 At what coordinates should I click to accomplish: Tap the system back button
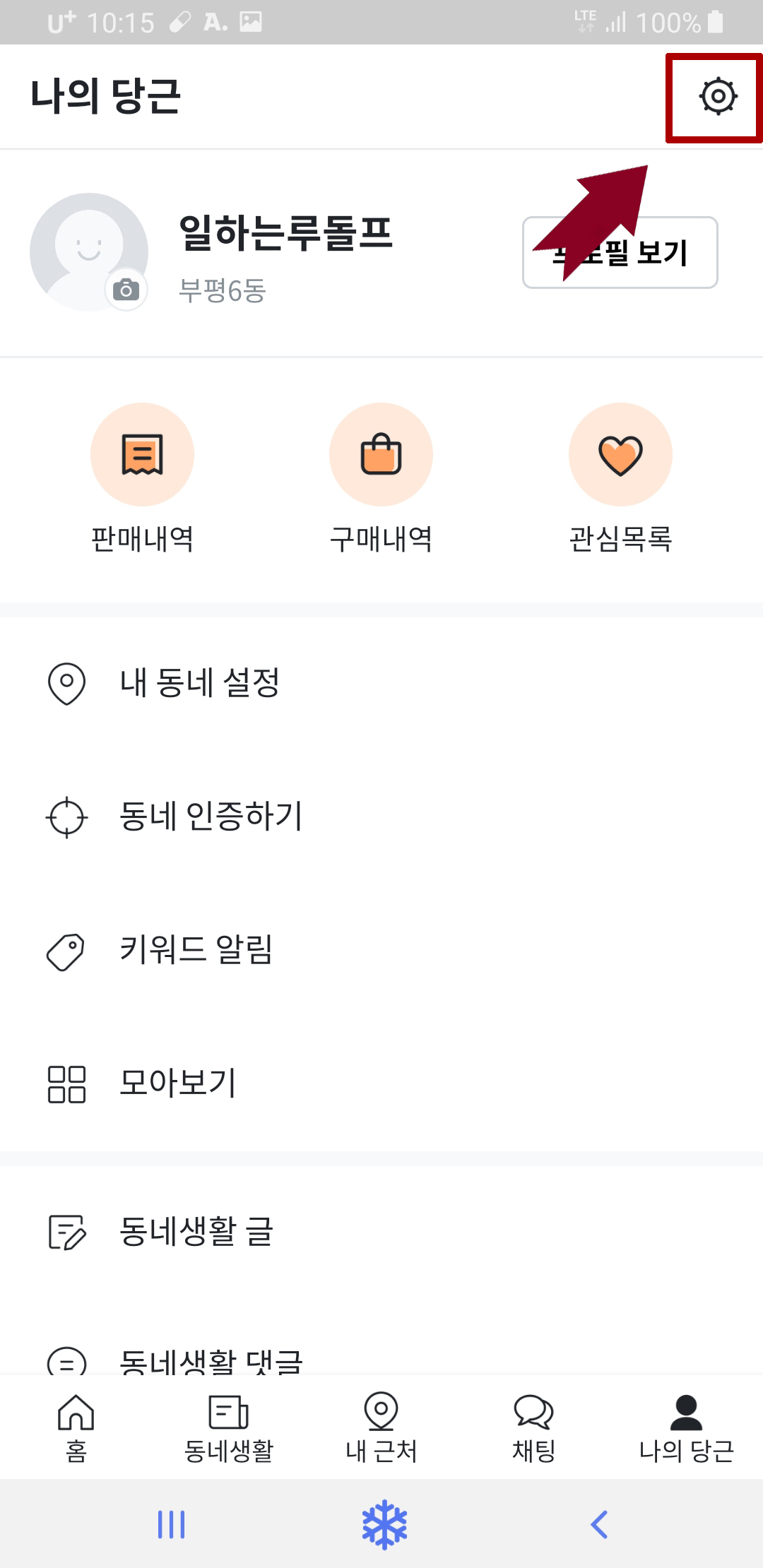(x=598, y=1524)
